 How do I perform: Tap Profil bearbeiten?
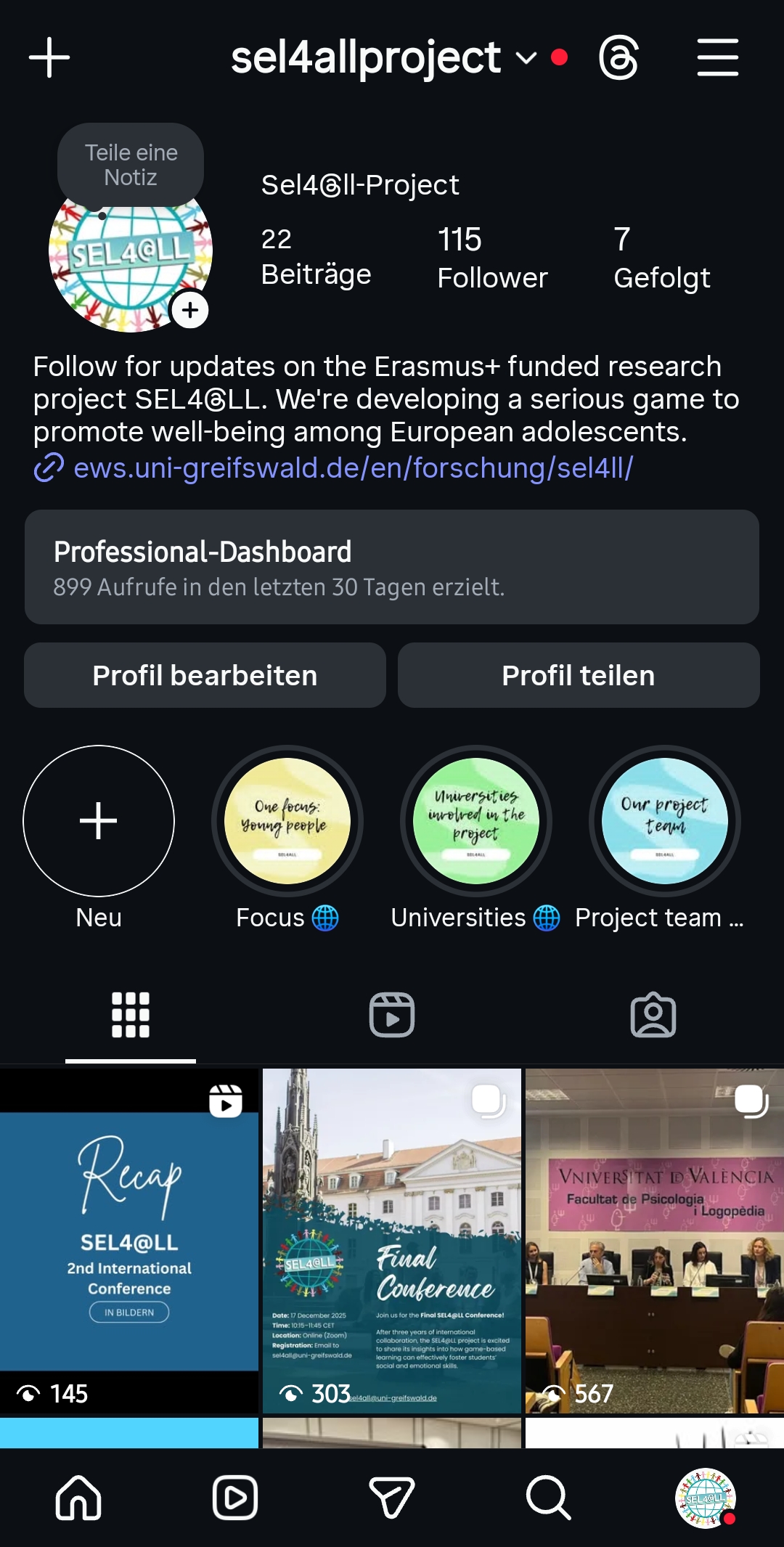205,675
